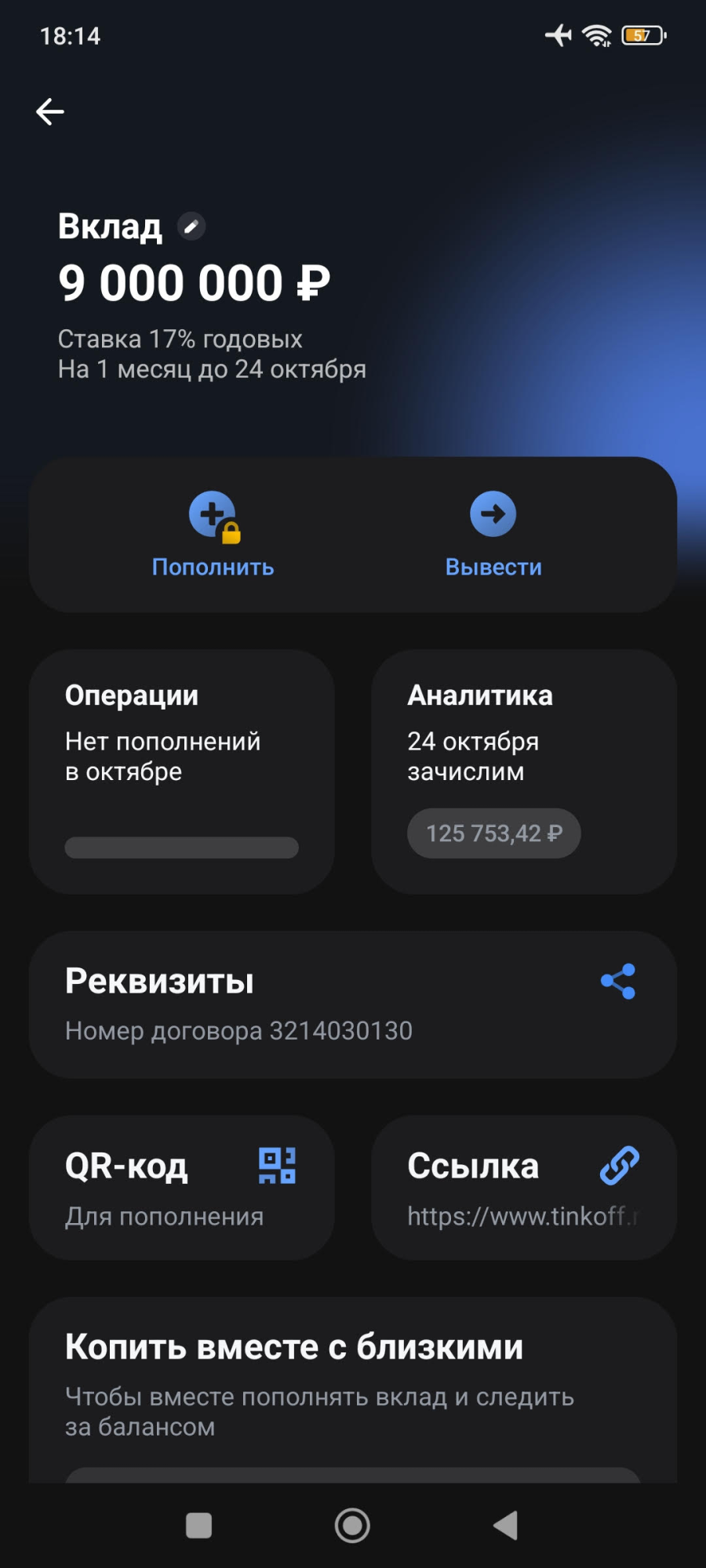The height and width of the screenshot is (1568, 706).
Task: Open recent apps from navigation bar
Action: pos(198,1526)
